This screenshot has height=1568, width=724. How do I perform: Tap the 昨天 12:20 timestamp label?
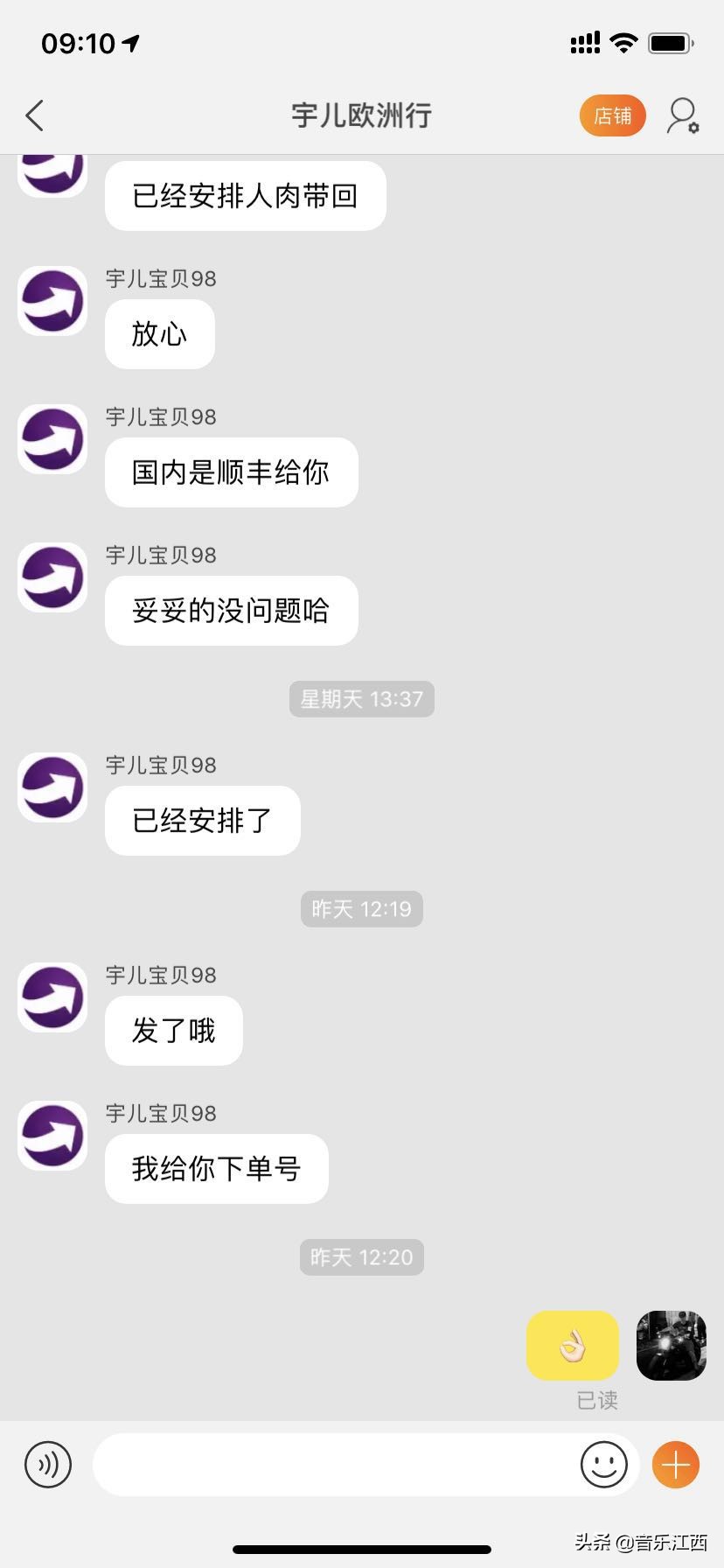pyautogui.click(x=361, y=1257)
